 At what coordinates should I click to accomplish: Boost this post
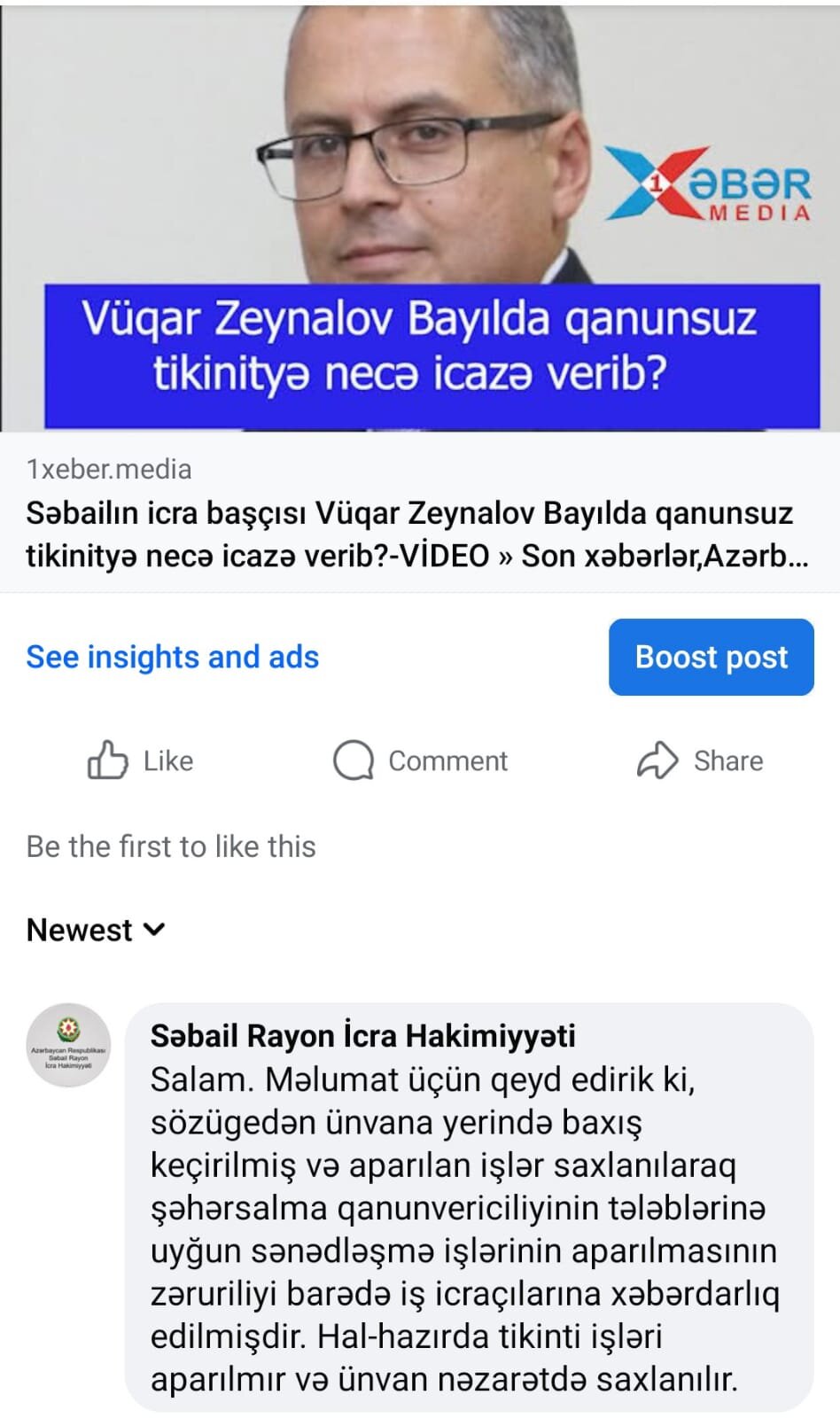pyautogui.click(x=711, y=657)
